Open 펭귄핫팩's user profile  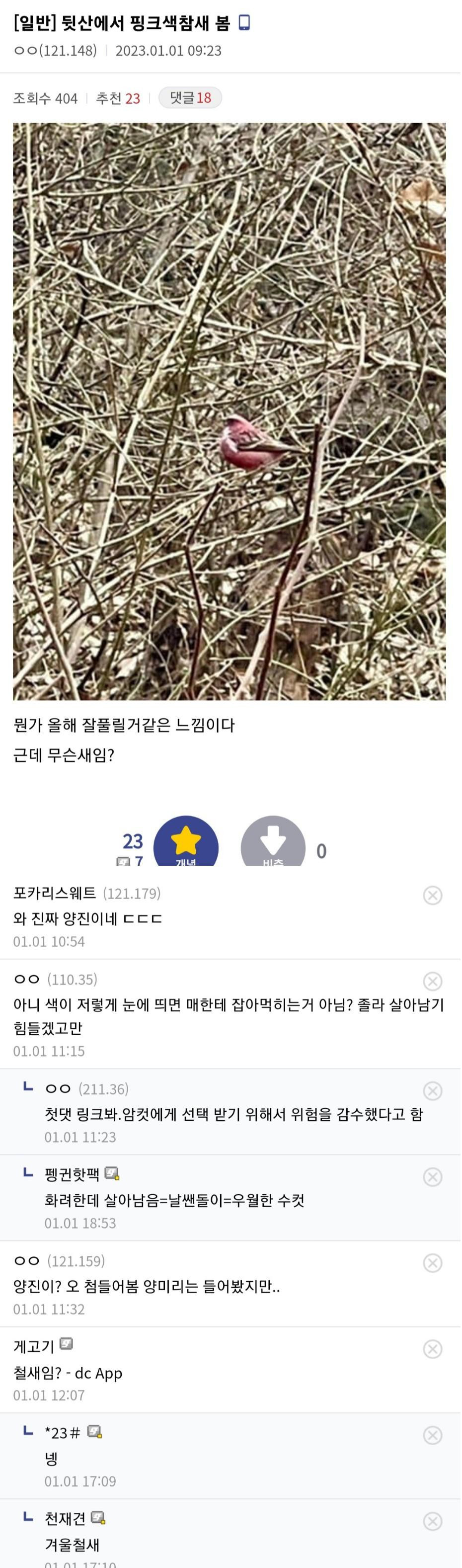coord(72,1174)
